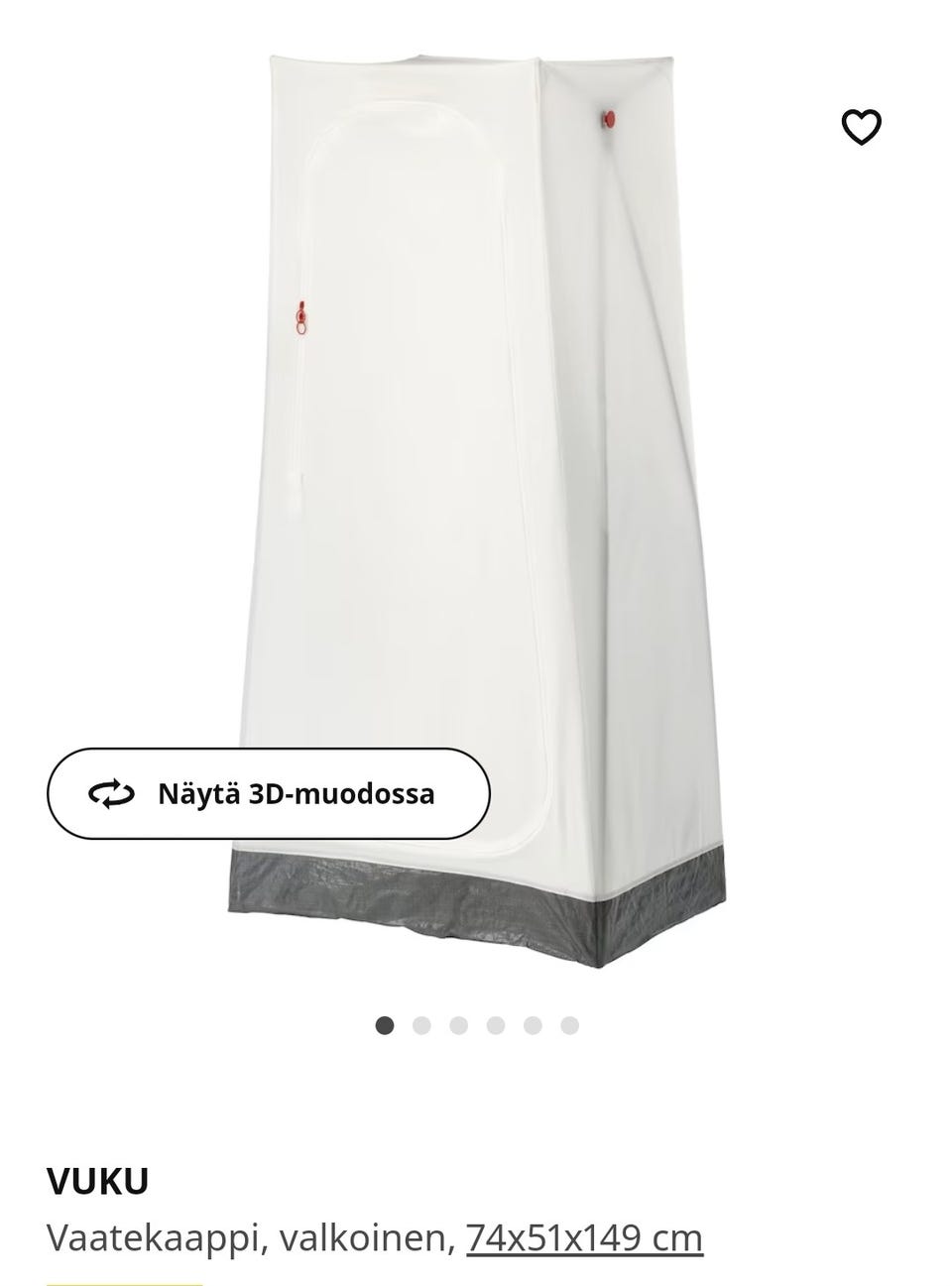Tap the Näytä 3D-muodossa button
Screen dimensions: 952x1286
click(269, 793)
